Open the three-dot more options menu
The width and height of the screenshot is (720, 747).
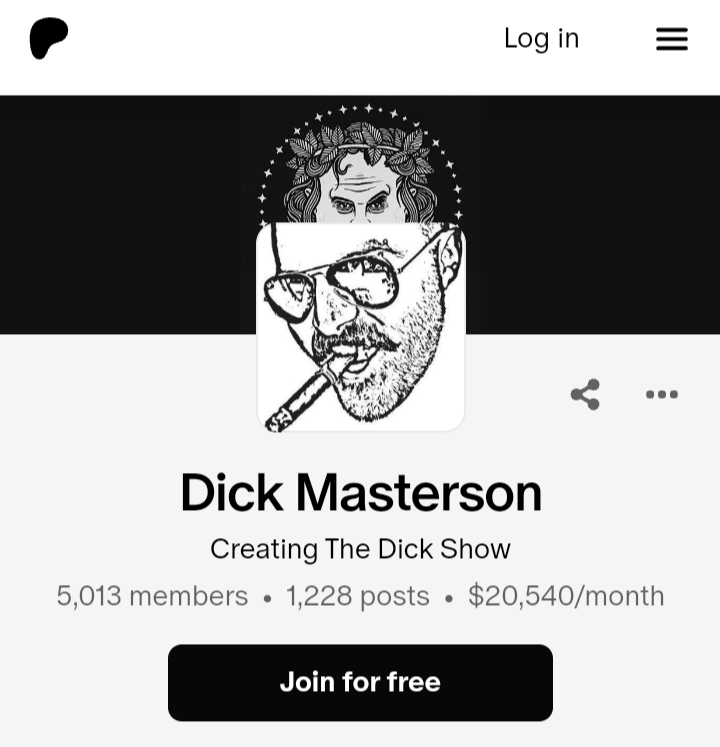pos(661,394)
